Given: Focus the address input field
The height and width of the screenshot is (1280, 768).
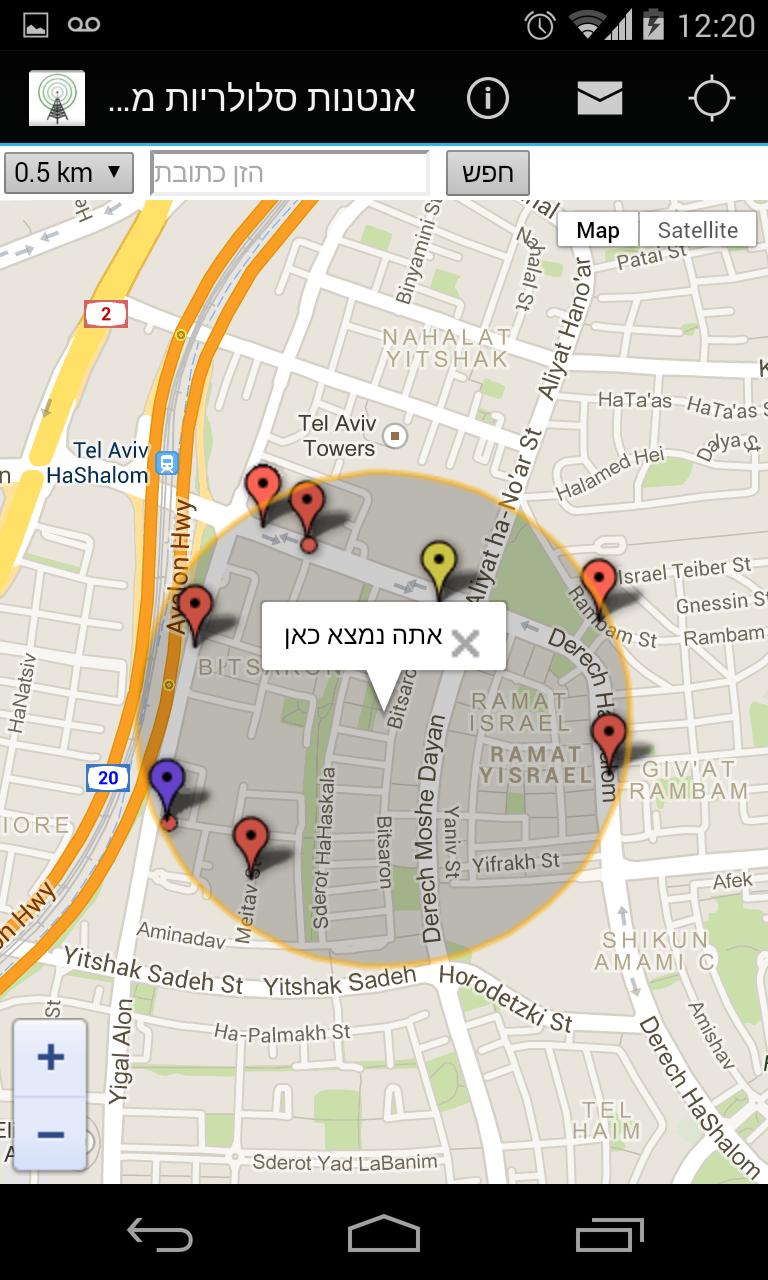Looking at the screenshot, I should pyautogui.click(x=289, y=173).
